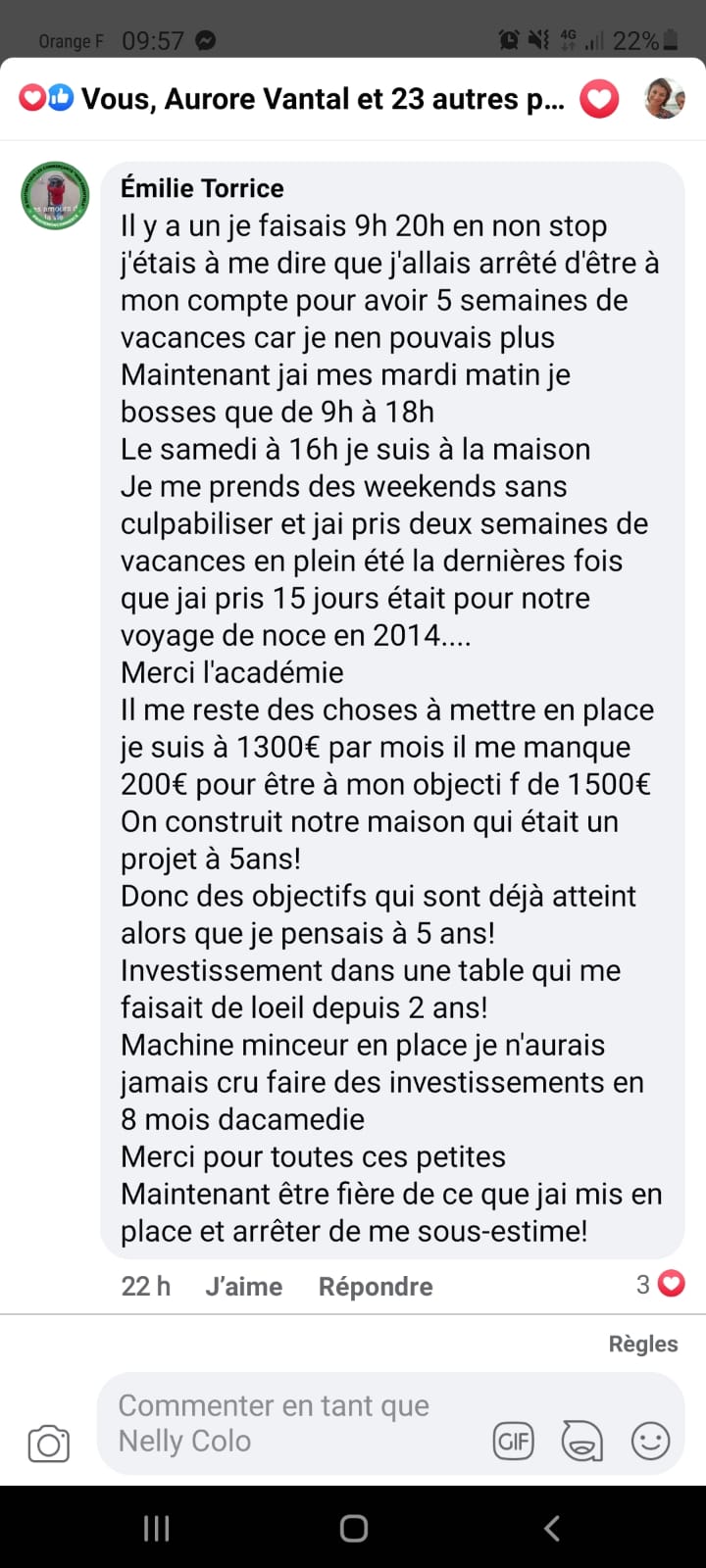
Task: Open the emoji smiley picker
Action: point(650,1442)
